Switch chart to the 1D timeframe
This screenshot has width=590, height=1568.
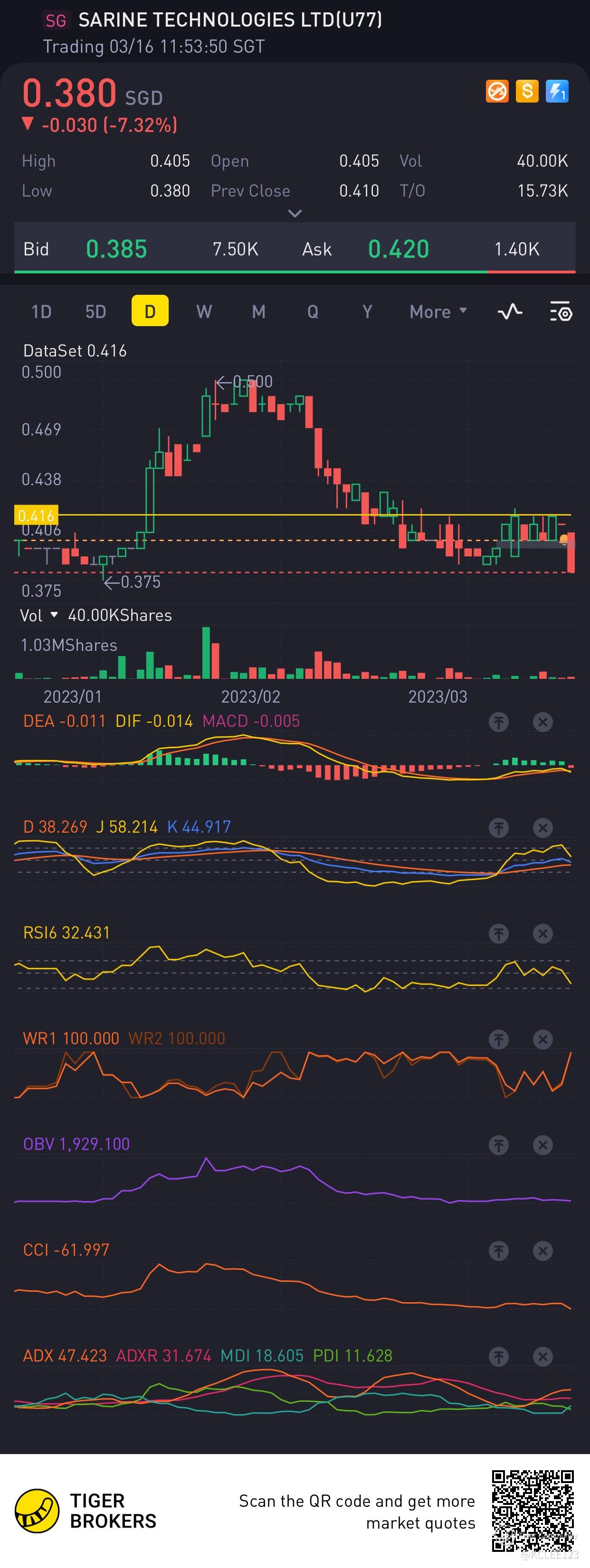41,311
